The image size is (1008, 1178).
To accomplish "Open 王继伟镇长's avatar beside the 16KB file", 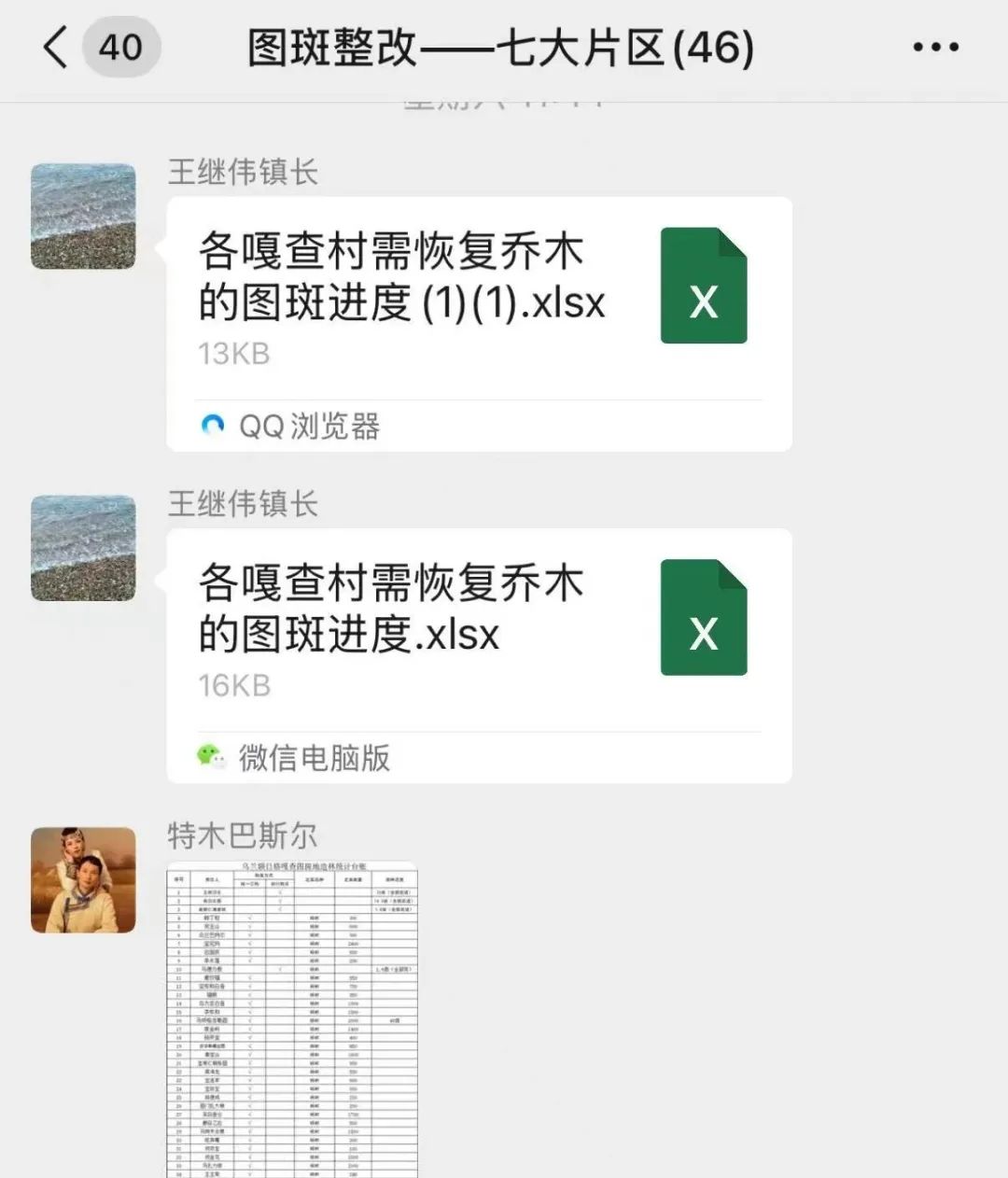I will click(83, 548).
